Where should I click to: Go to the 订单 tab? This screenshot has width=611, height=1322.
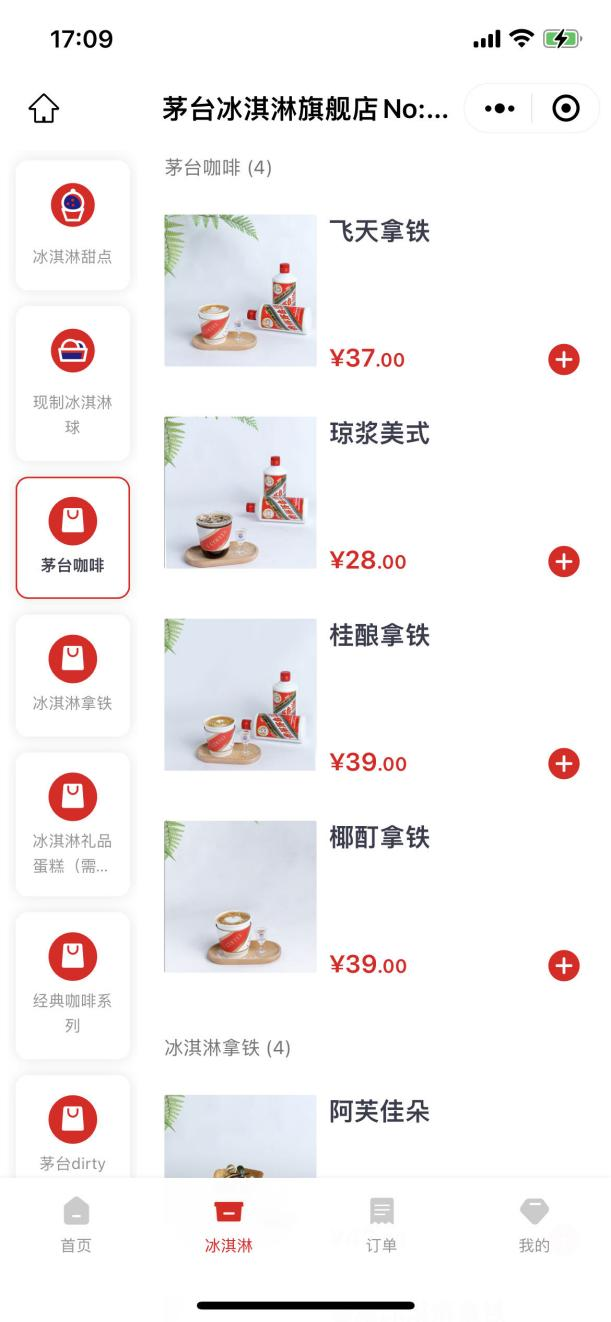[x=381, y=1224]
